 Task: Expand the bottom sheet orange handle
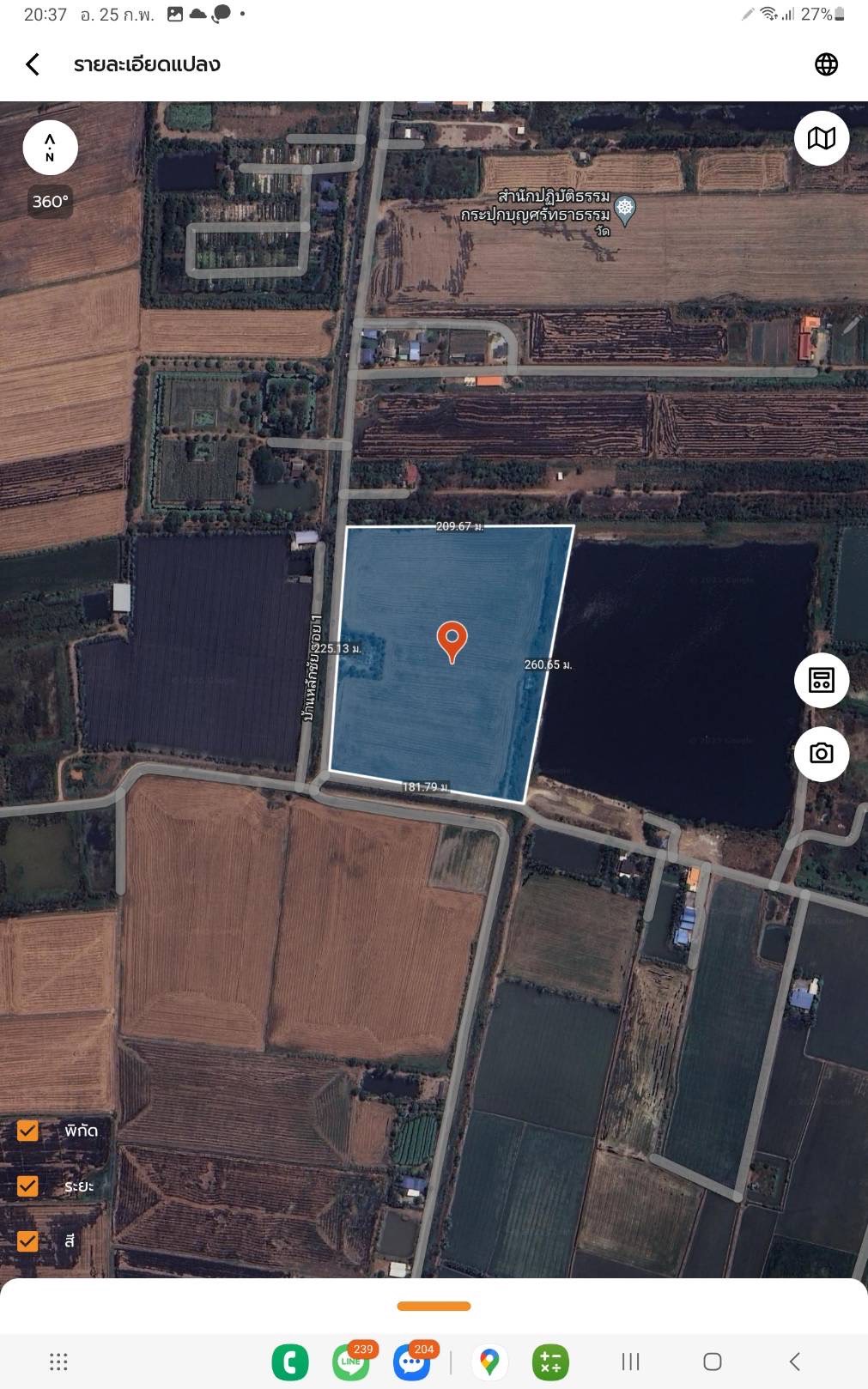(x=434, y=1306)
